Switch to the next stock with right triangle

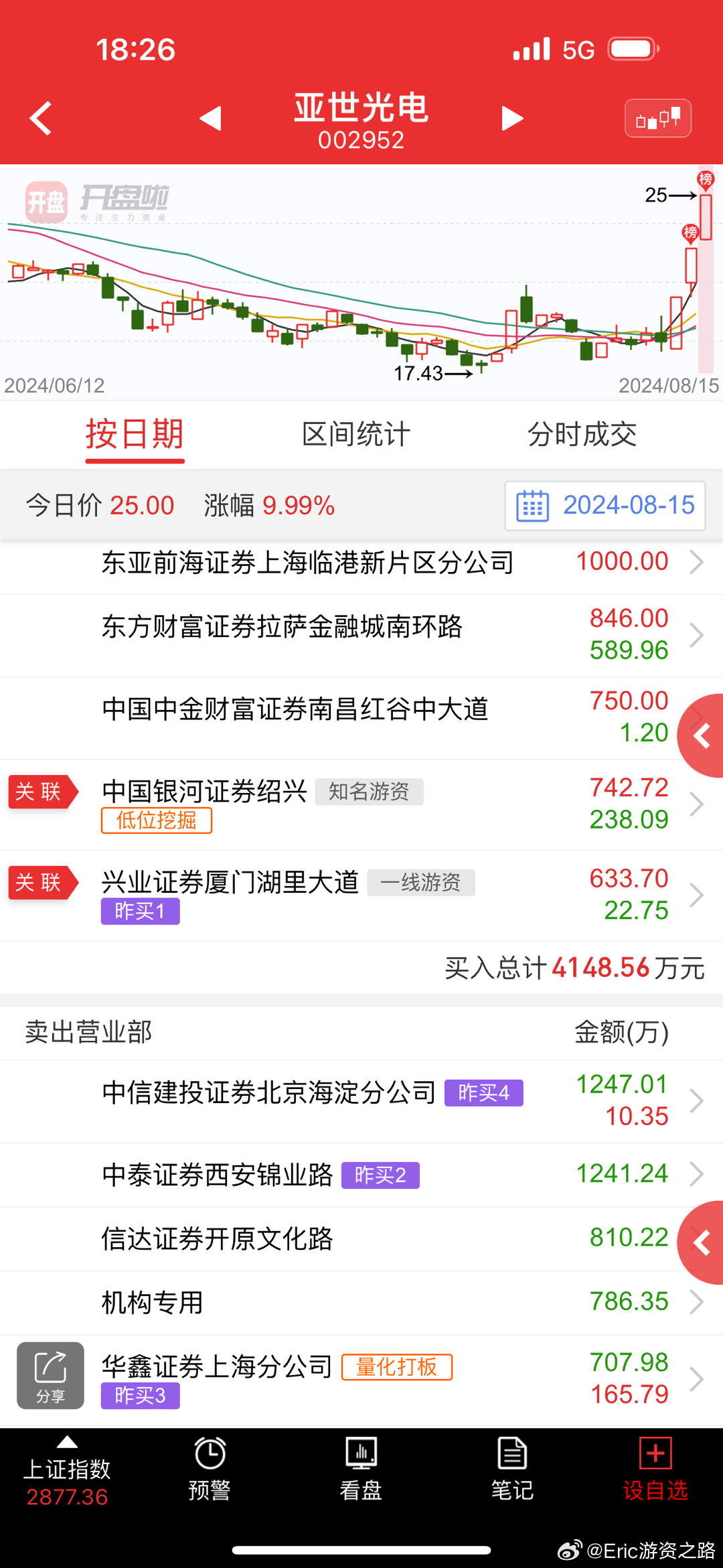pos(512,119)
